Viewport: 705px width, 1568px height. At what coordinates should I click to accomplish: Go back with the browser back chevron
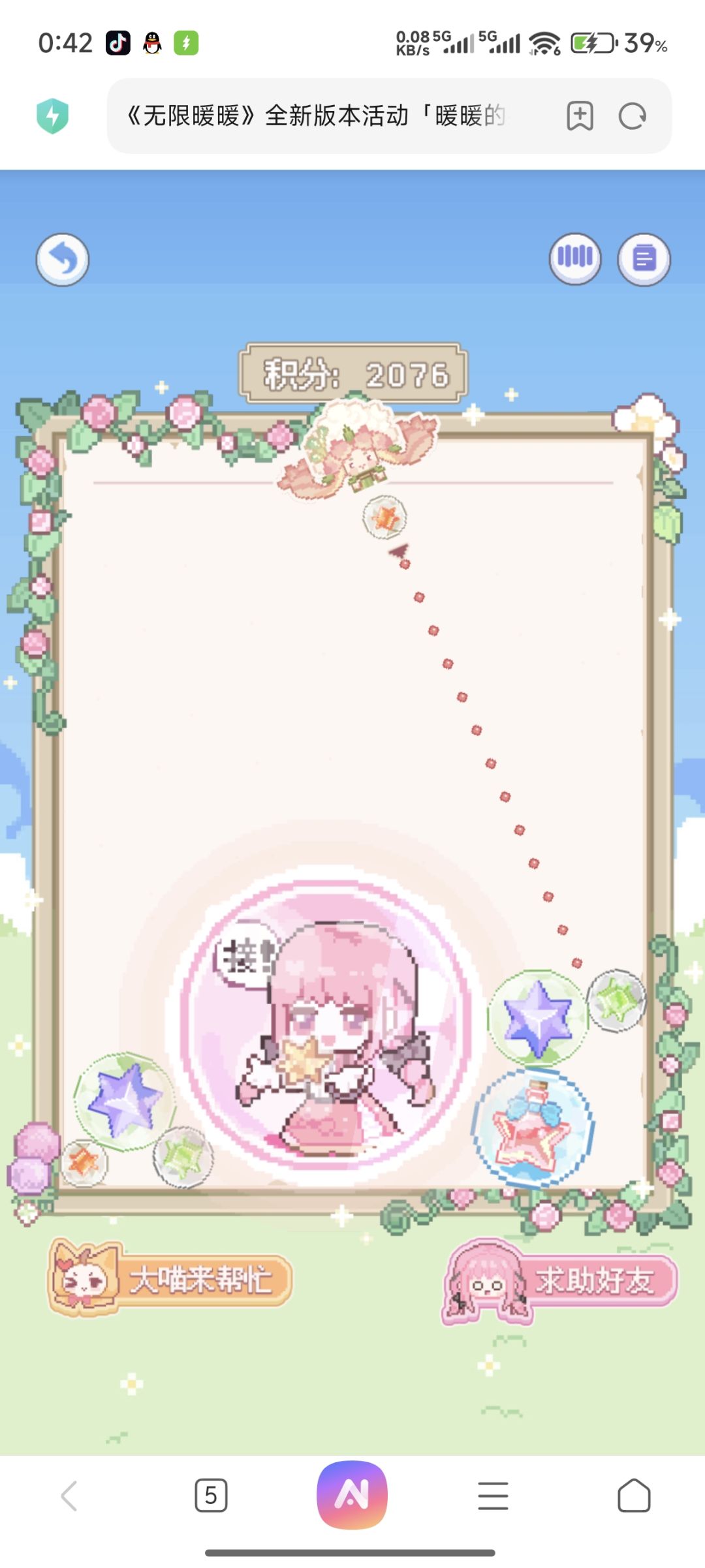point(69,1496)
